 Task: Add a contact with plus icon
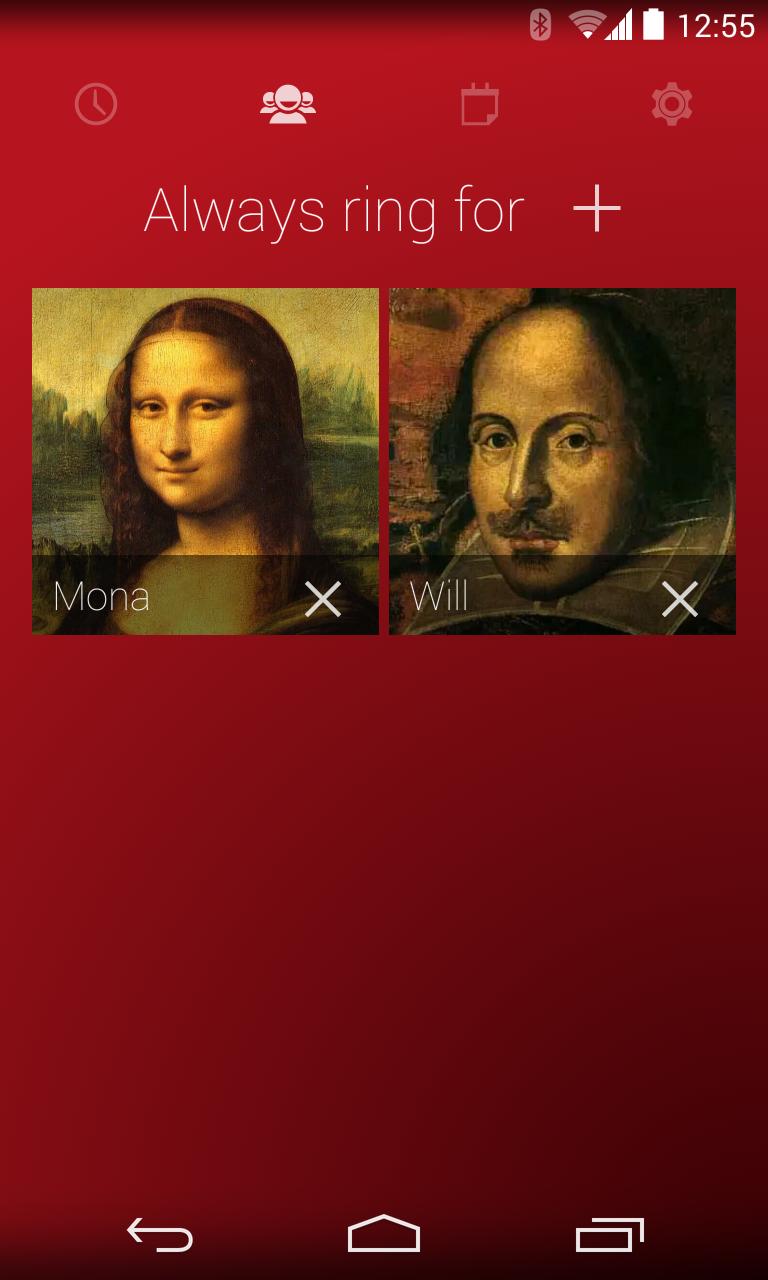point(597,210)
